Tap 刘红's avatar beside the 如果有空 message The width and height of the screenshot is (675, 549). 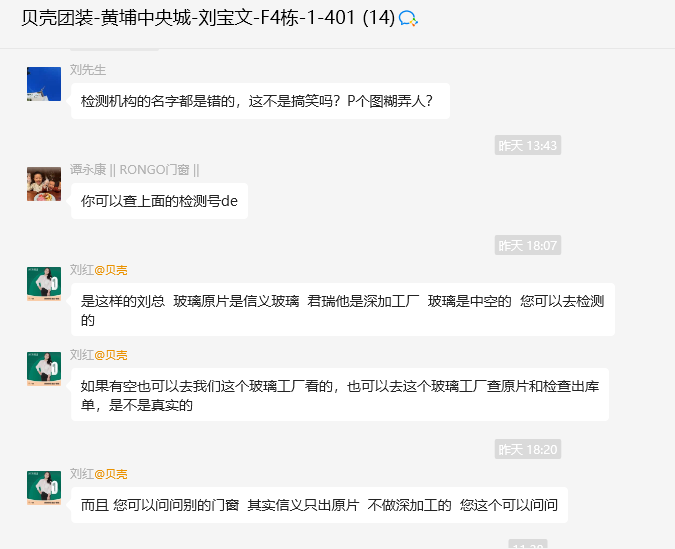[x=44, y=369]
